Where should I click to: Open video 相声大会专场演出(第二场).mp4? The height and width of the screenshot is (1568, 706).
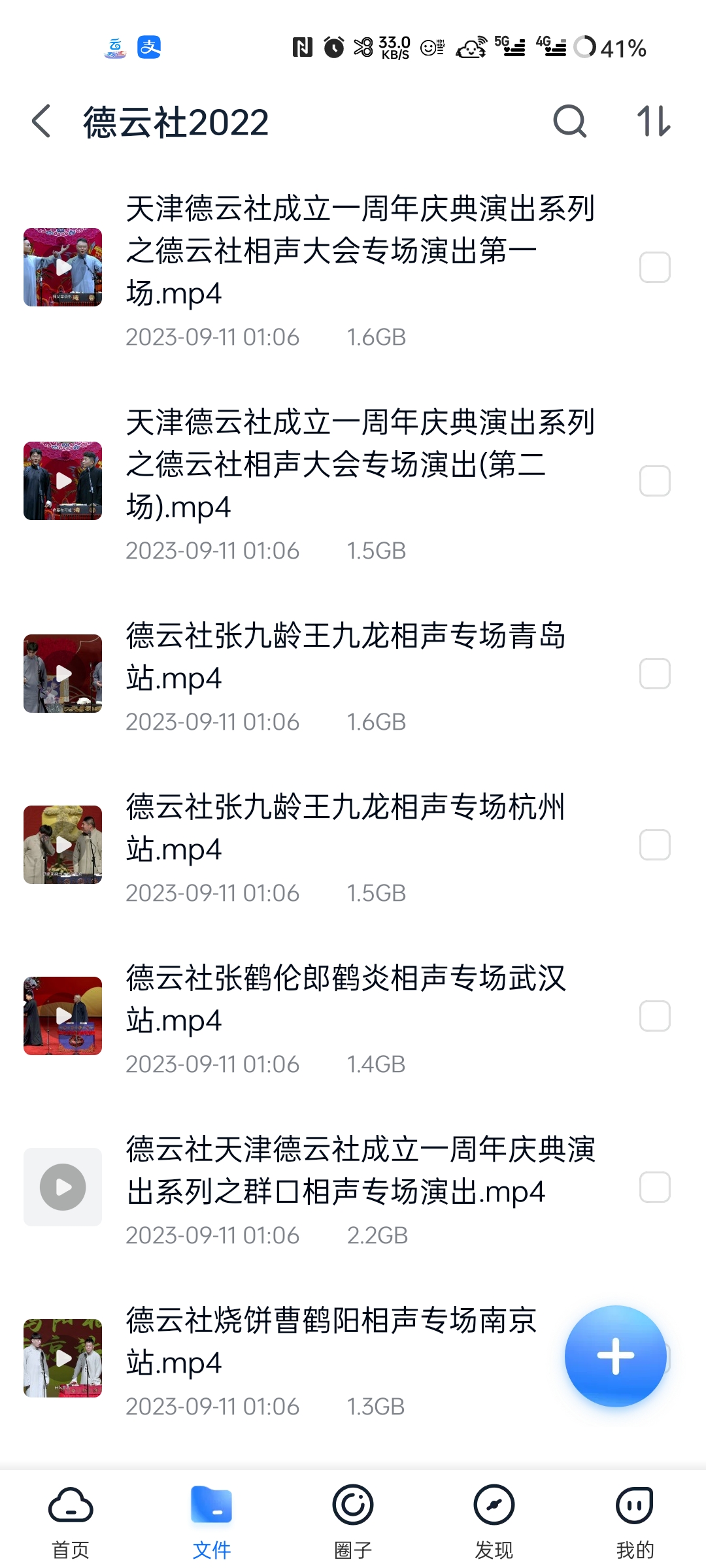360,465
